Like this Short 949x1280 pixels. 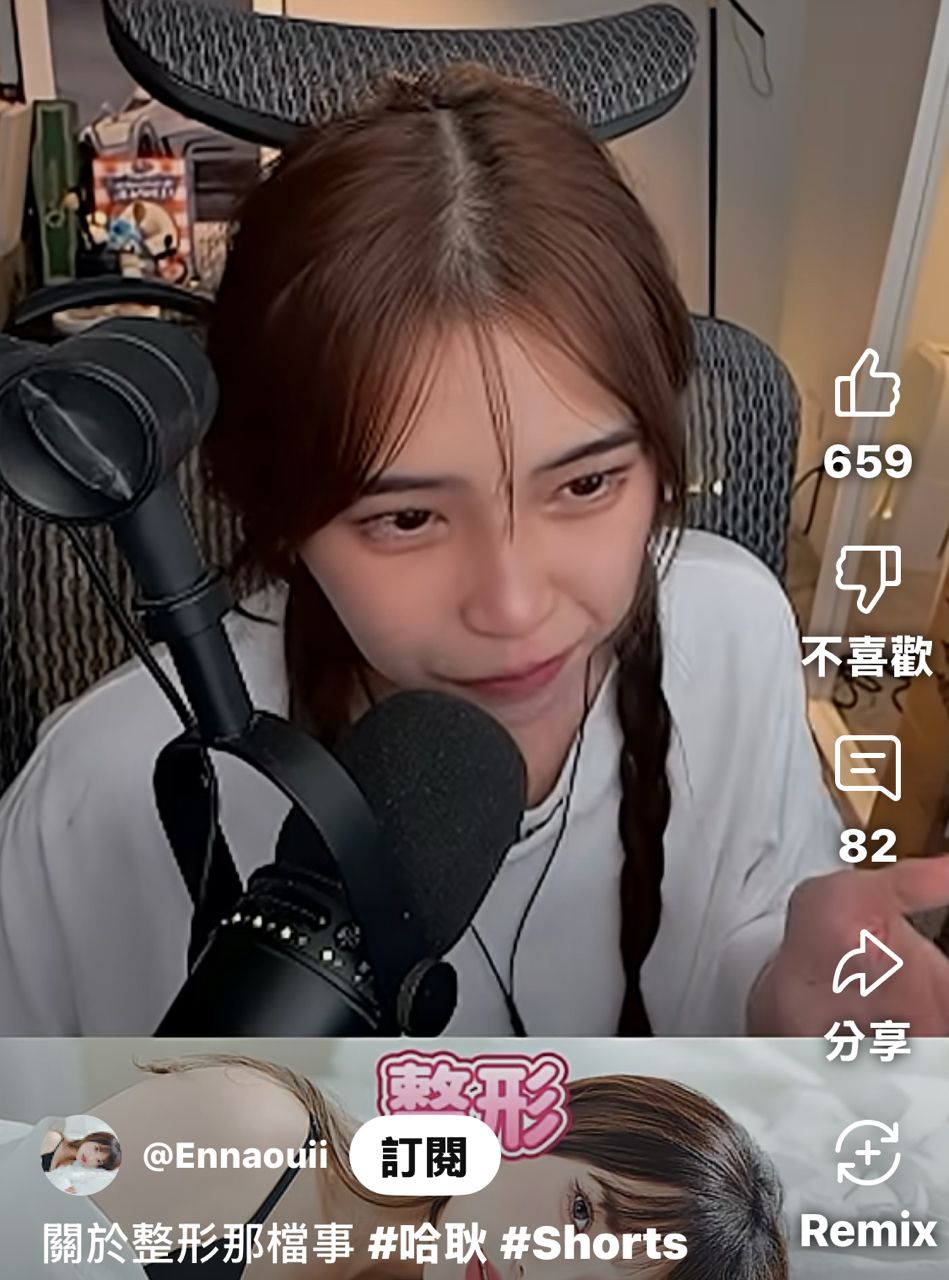867,385
